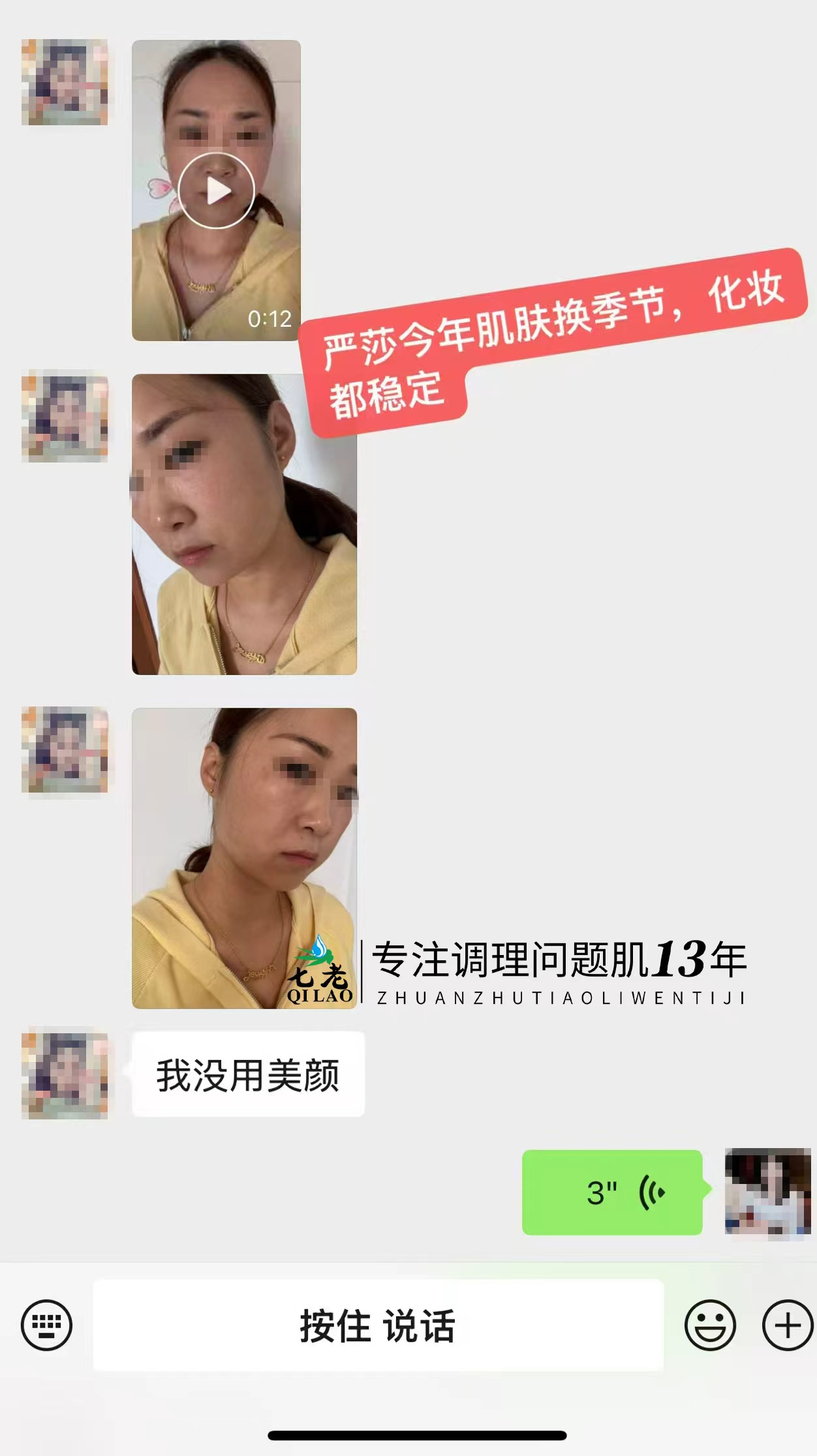Play the 0:12 video message
The image size is (817, 1456).
coord(216,190)
